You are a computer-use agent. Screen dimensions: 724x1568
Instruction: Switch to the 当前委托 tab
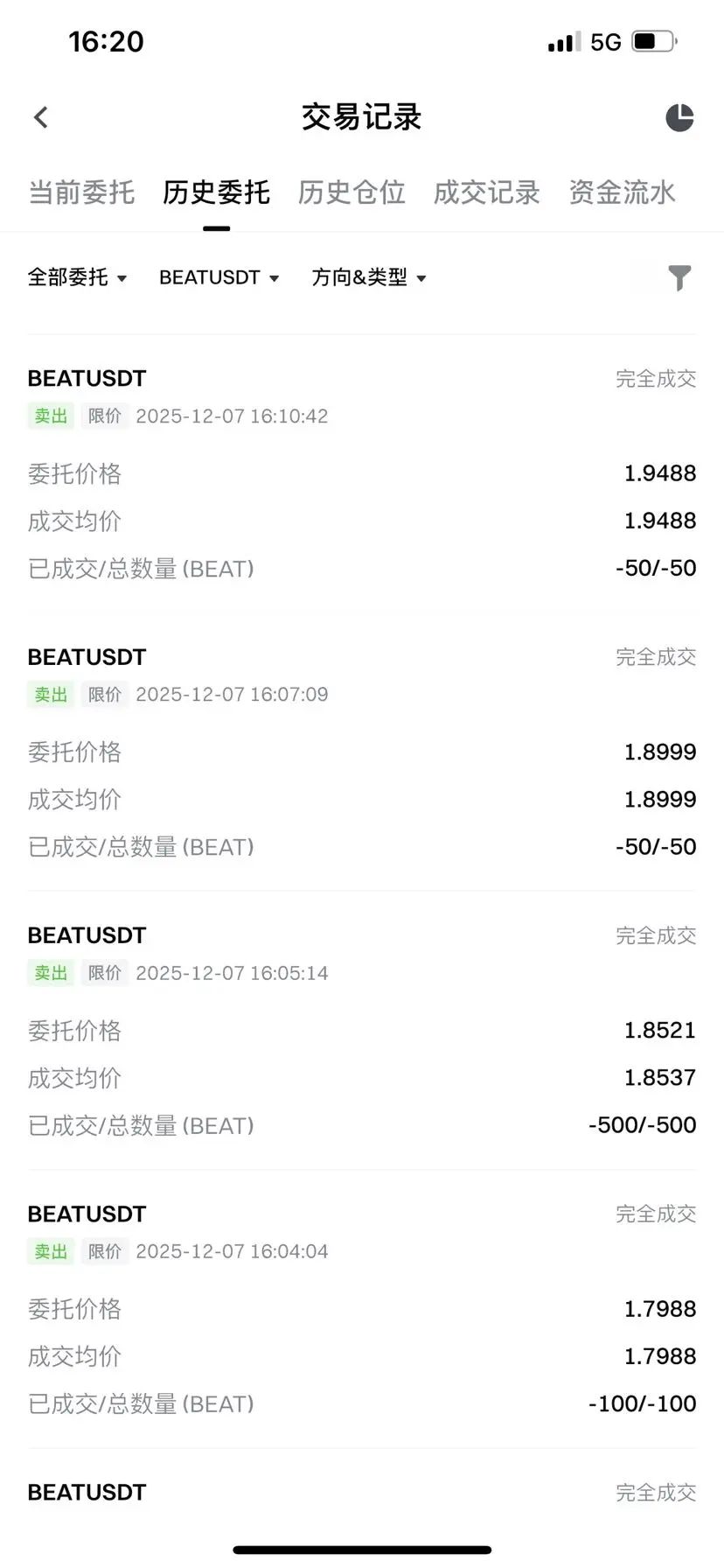point(81,192)
